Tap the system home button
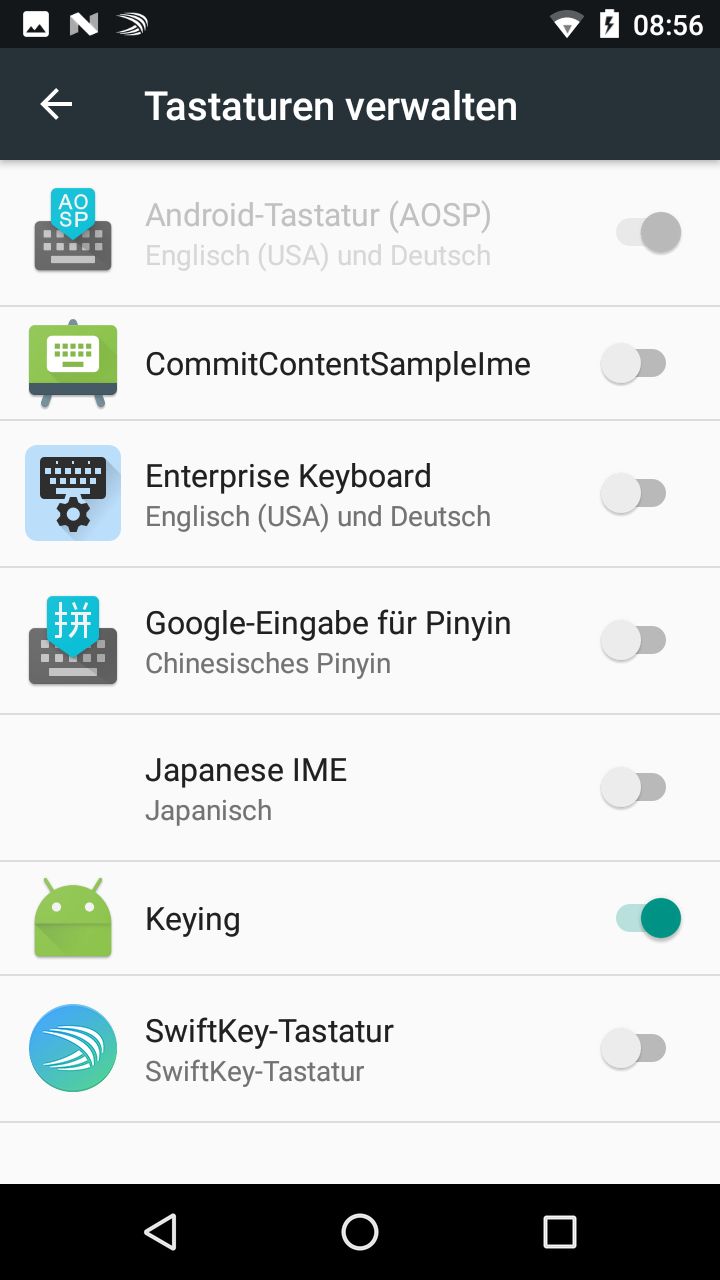720x1280 pixels. click(360, 1232)
